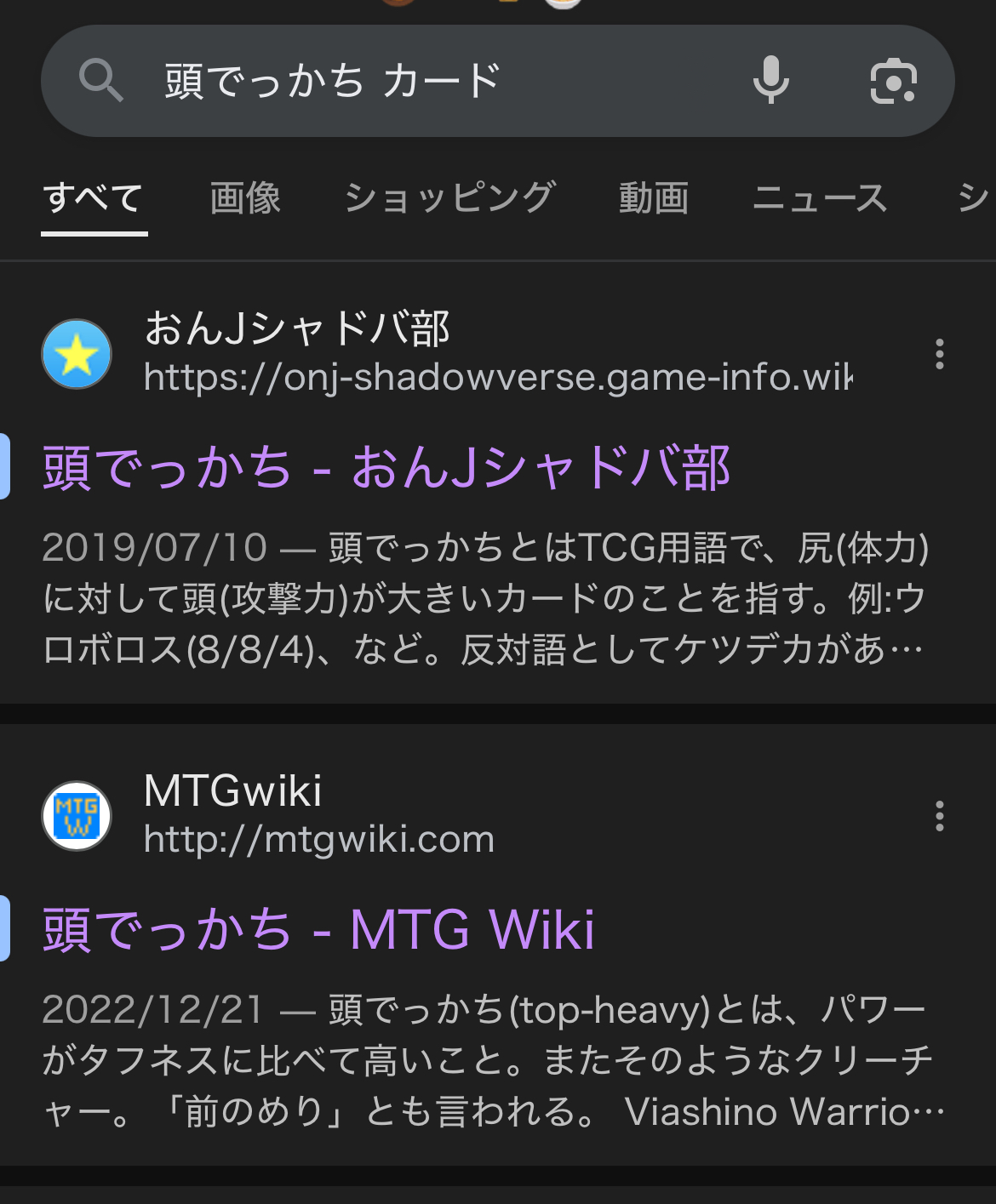Open Google Lens camera search

click(893, 82)
